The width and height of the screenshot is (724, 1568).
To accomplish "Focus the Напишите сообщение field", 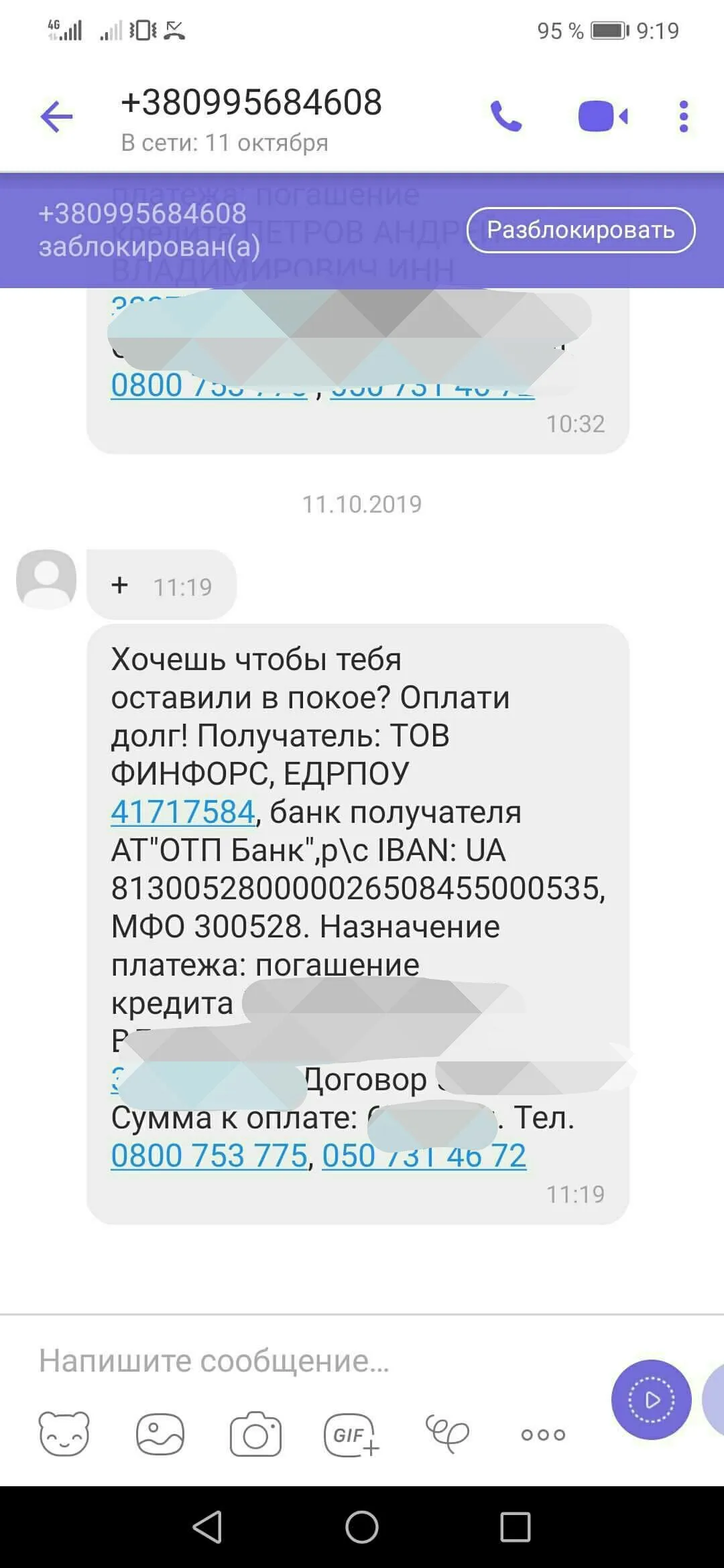I will [302, 1361].
